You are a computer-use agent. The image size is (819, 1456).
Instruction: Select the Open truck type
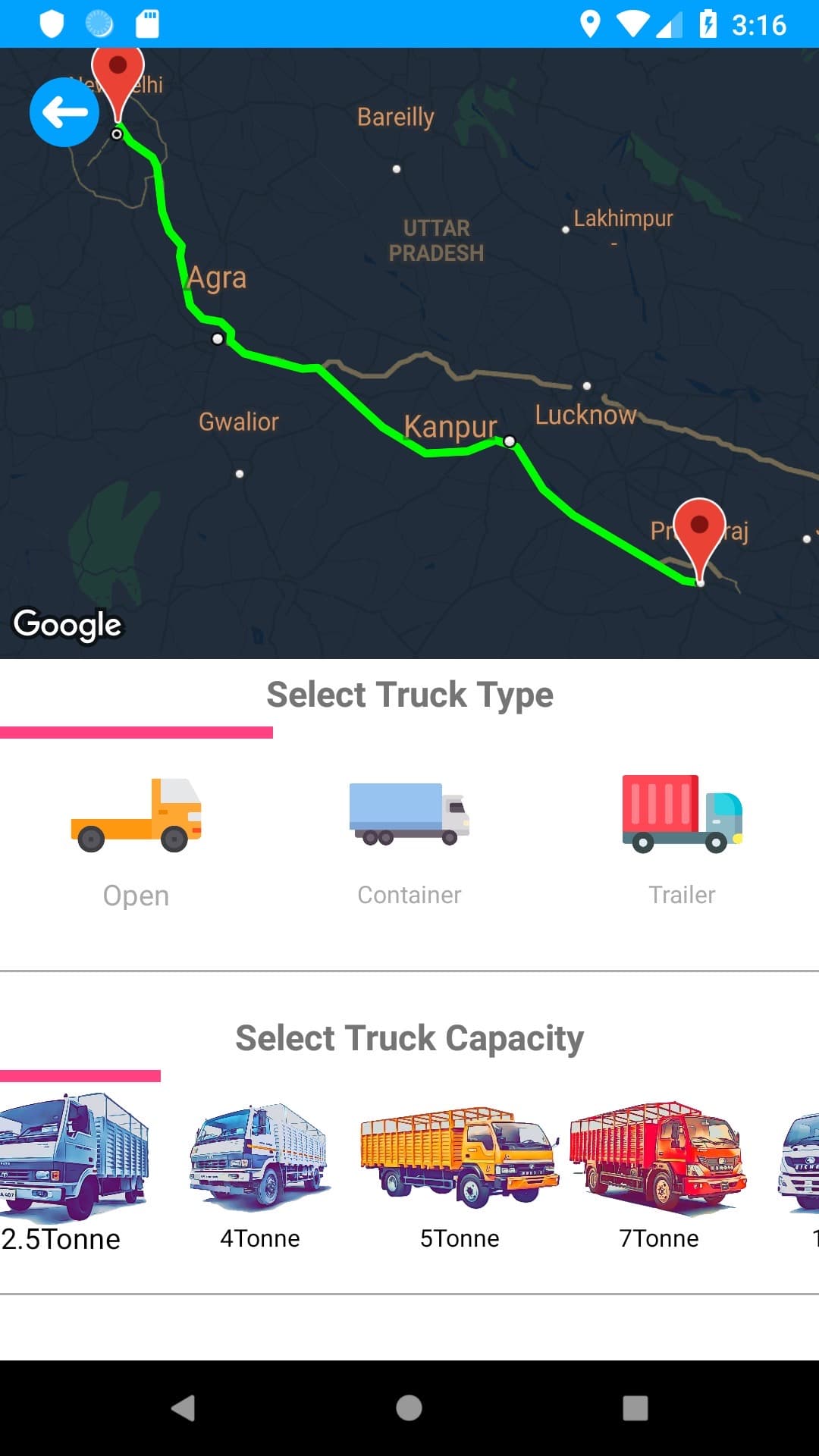(136, 843)
